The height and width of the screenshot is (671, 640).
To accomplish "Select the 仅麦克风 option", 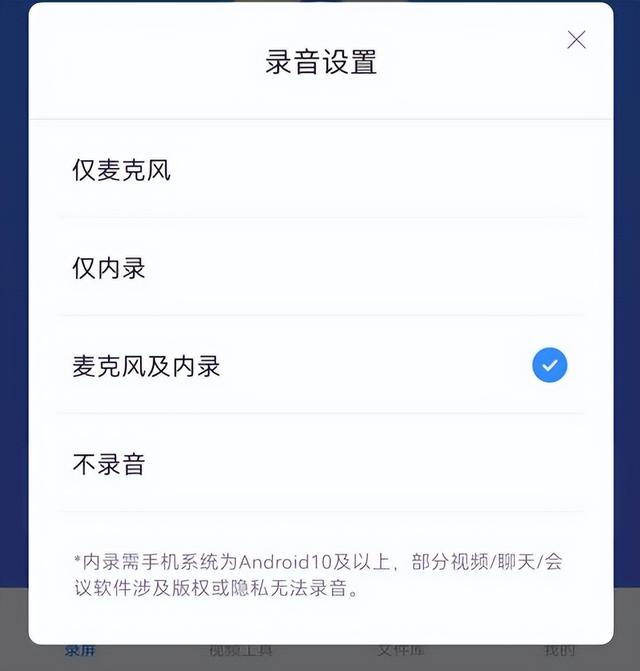I will pos(121,170).
